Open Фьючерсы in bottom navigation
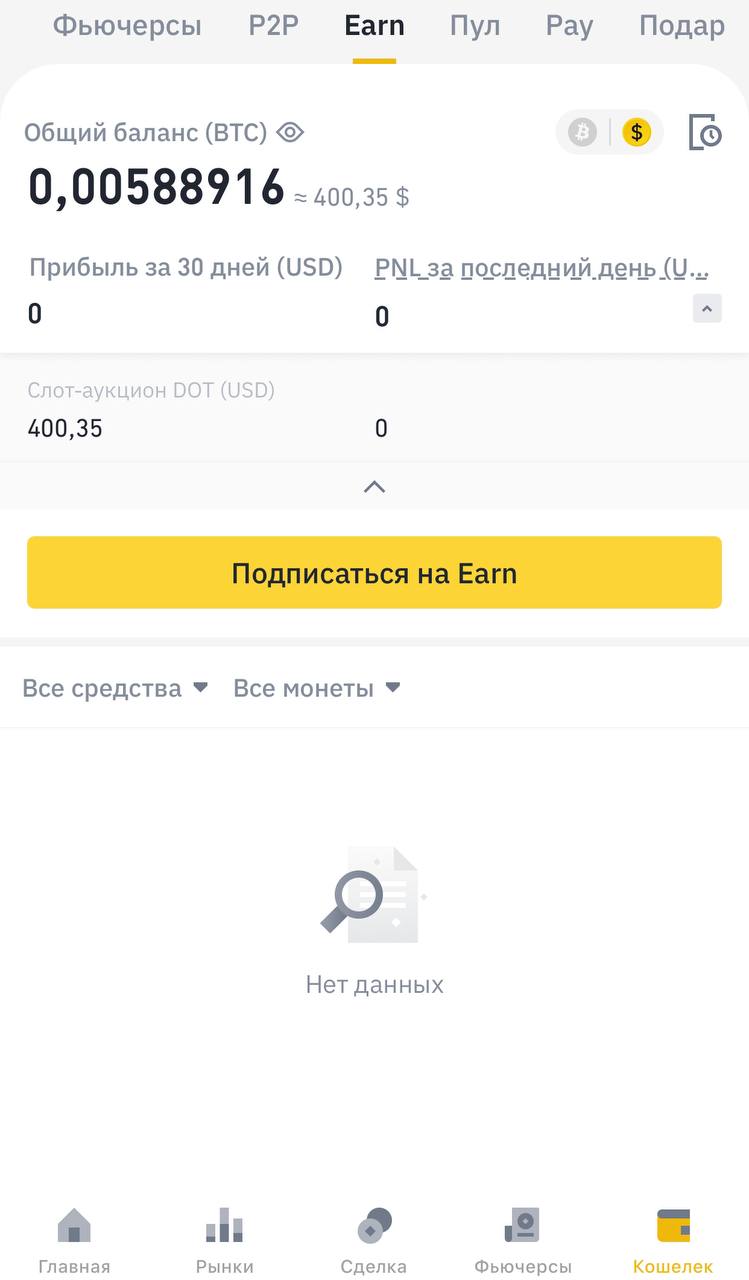The height and width of the screenshot is (1280, 749). pyautogui.click(x=522, y=1241)
